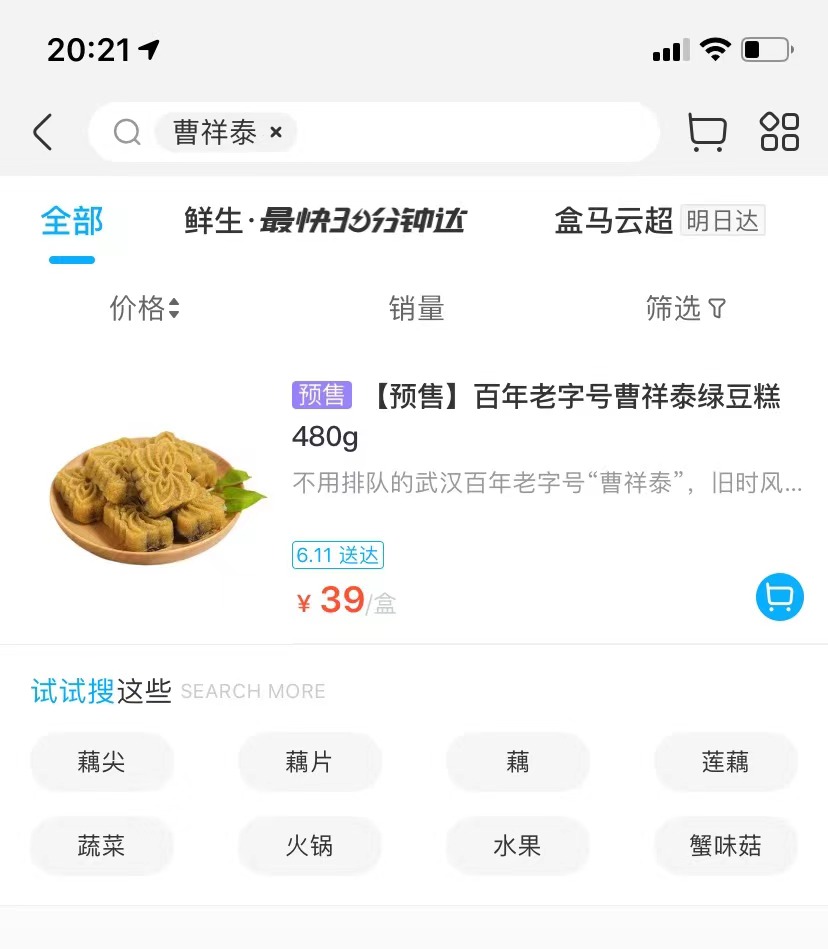This screenshot has width=828, height=949.
Task: Search for 蟹味菇 suggestion
Action: click(x=725, y=846)
